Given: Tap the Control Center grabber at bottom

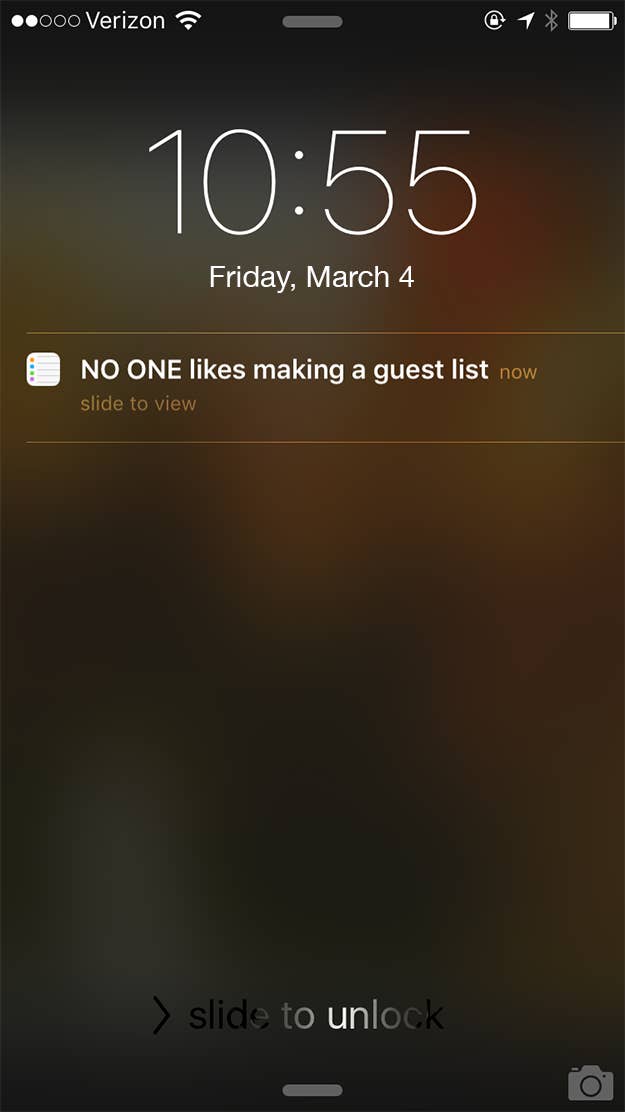Looking at the screenshot, I should tap(312, 1090).
